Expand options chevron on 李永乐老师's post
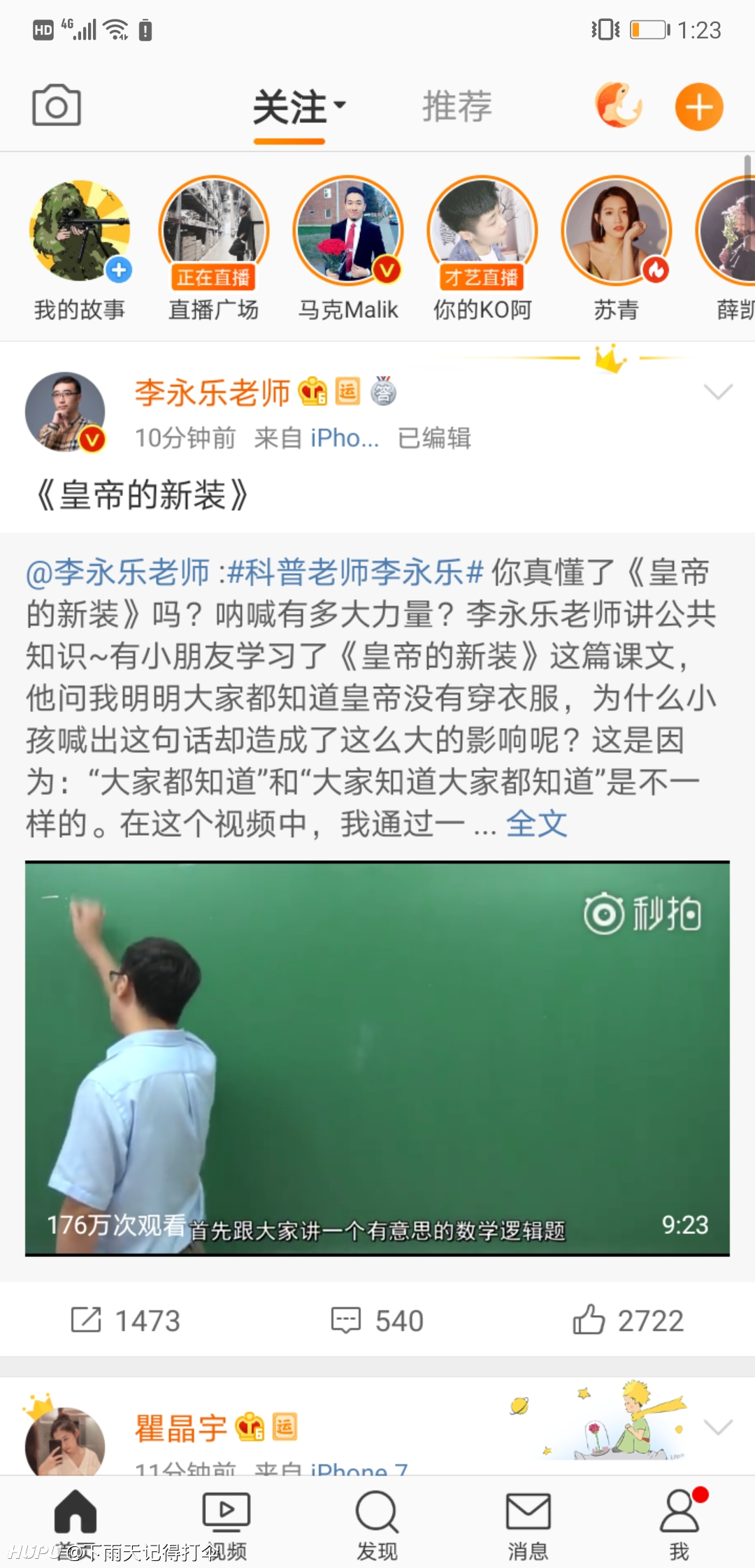 [718, 391]
